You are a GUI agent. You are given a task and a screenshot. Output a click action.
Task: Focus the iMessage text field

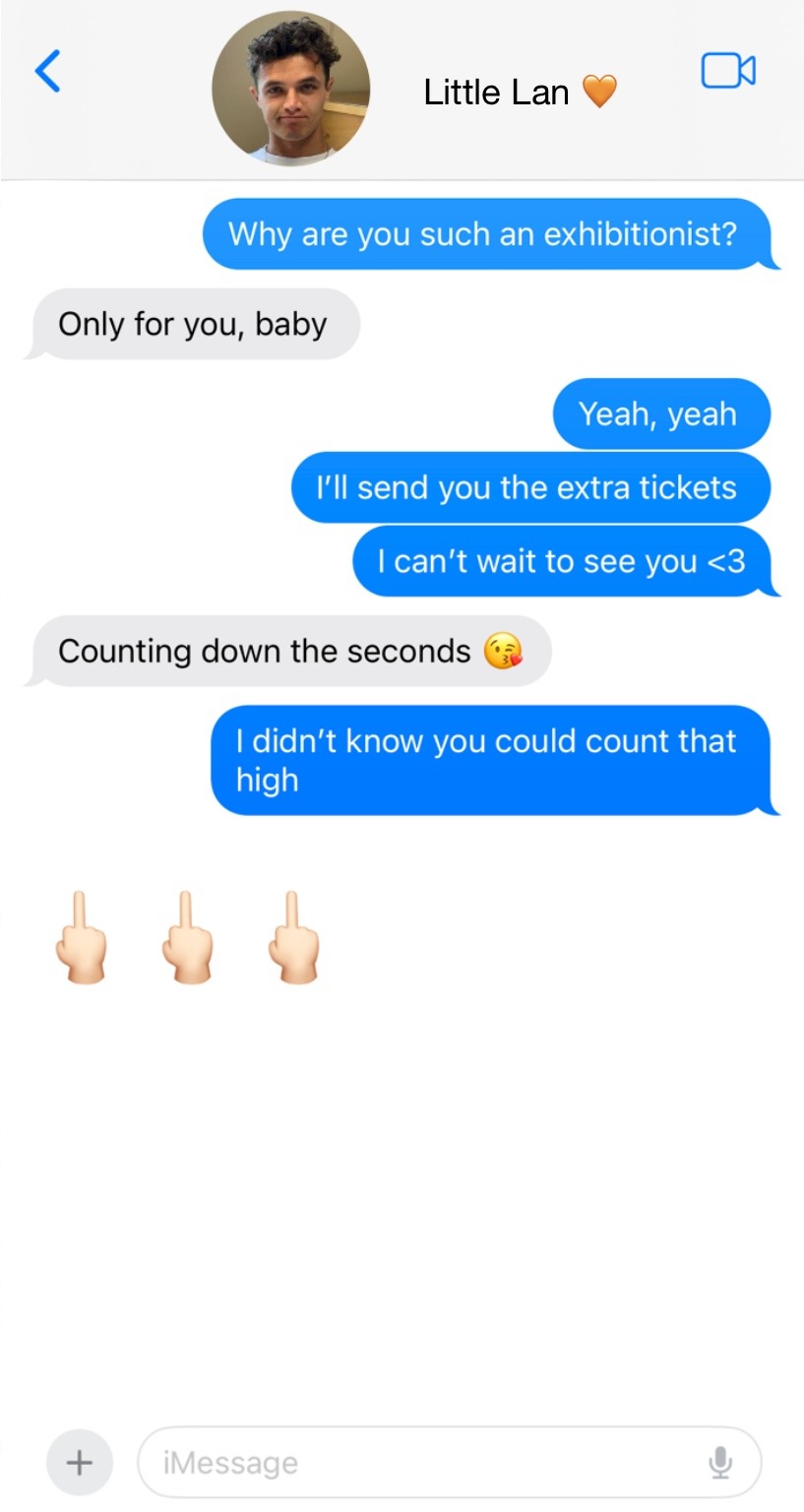tap(423, 1463)
